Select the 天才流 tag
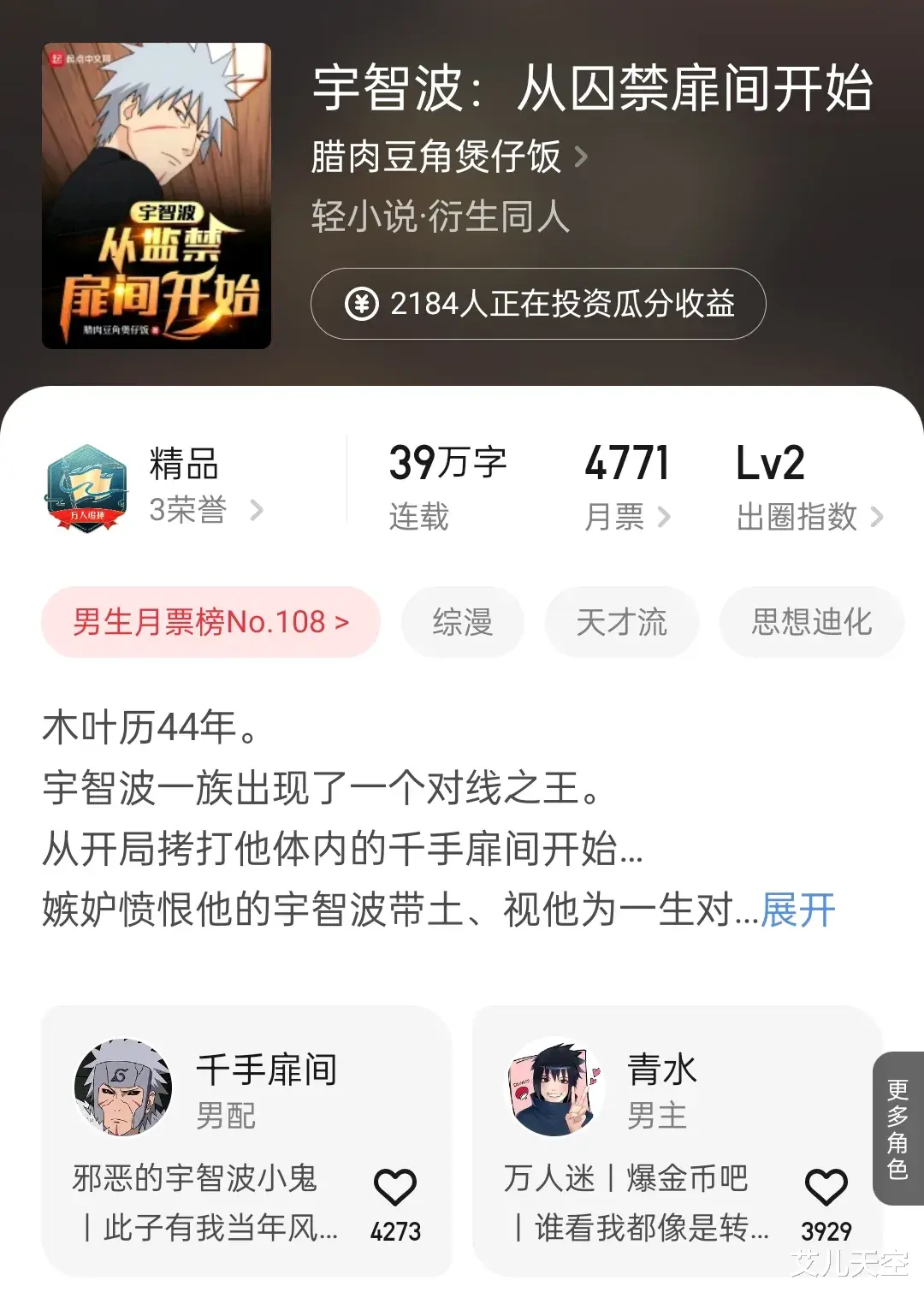 tap(622, 622)
